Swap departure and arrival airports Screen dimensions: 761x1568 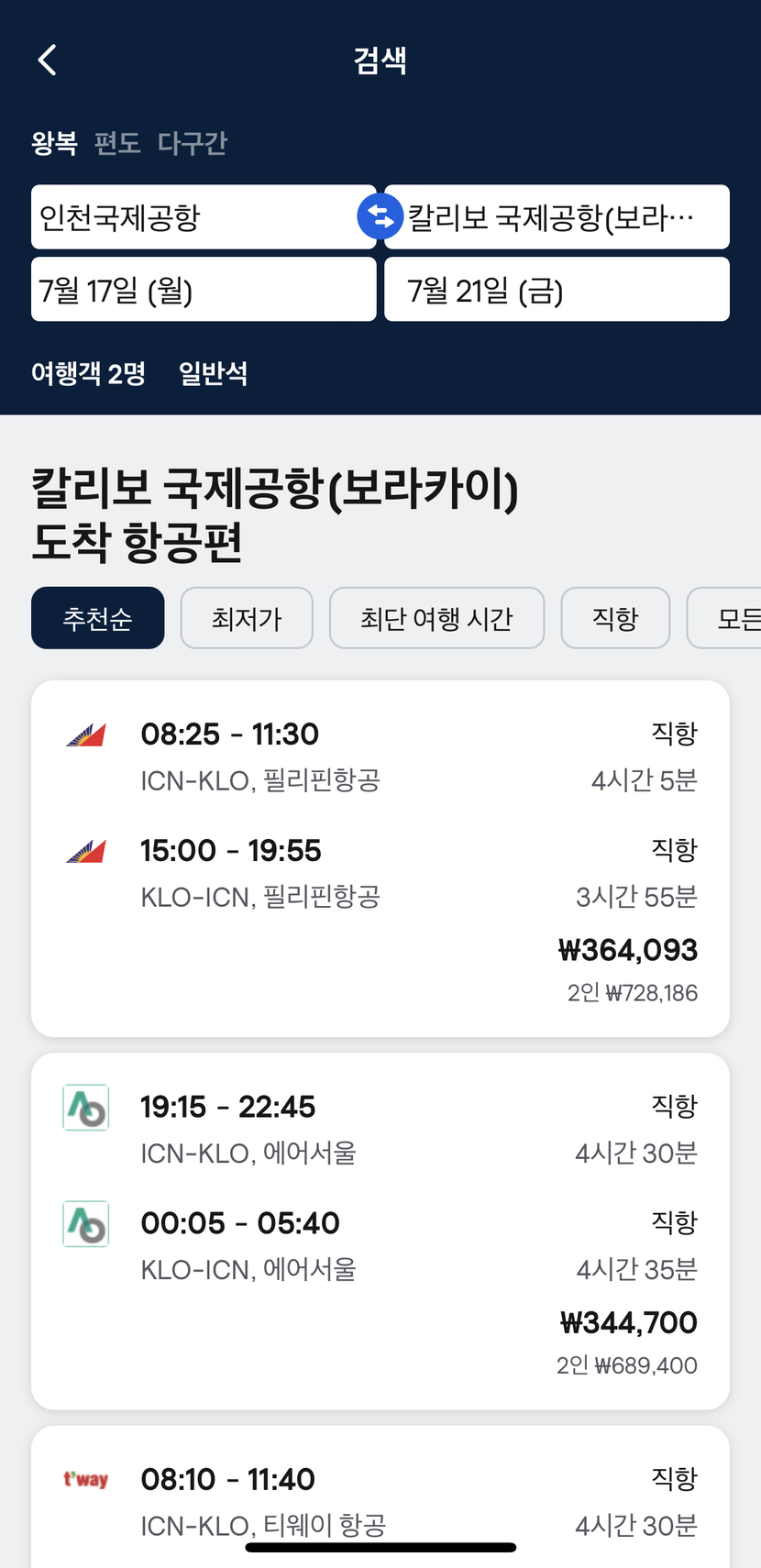pos(380,217)
